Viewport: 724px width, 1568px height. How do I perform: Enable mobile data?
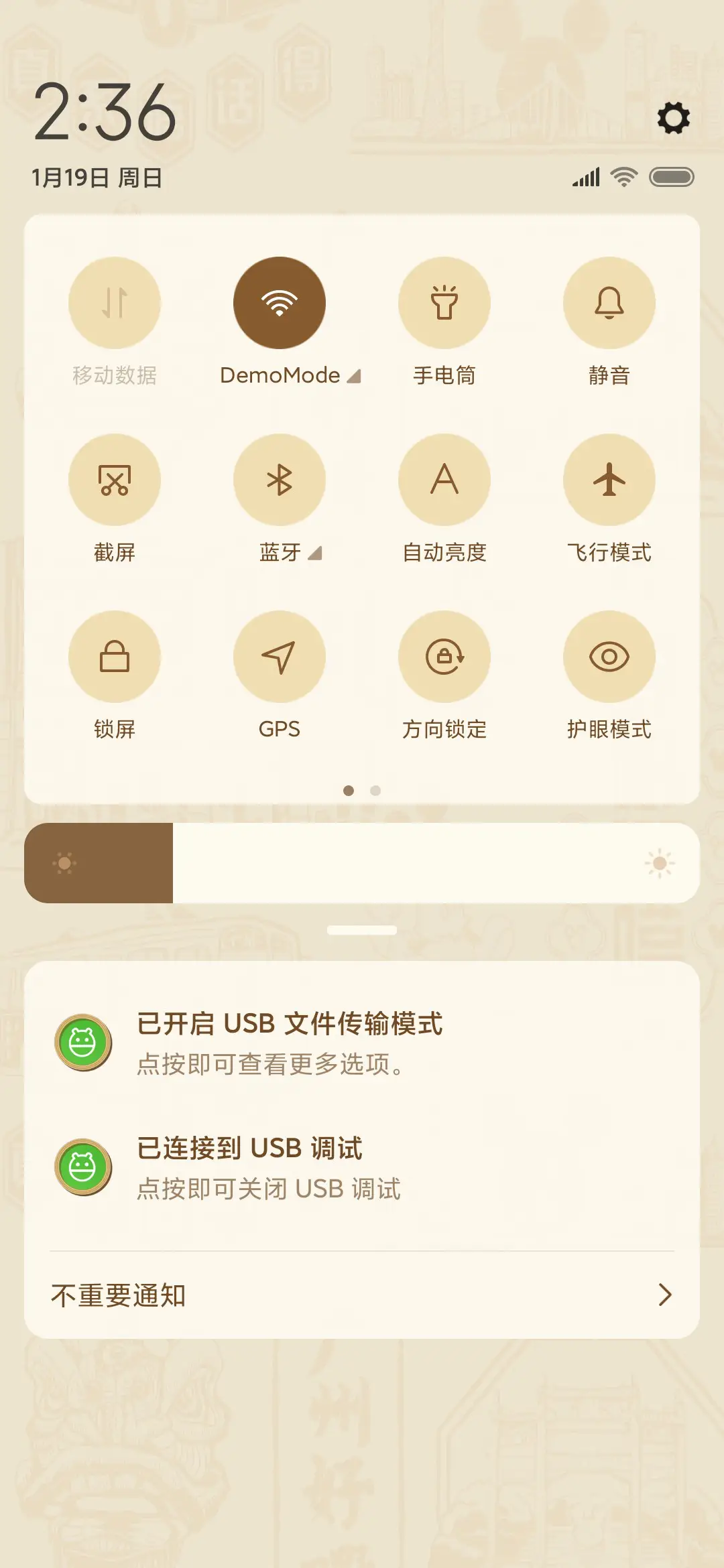pos(115,303)
